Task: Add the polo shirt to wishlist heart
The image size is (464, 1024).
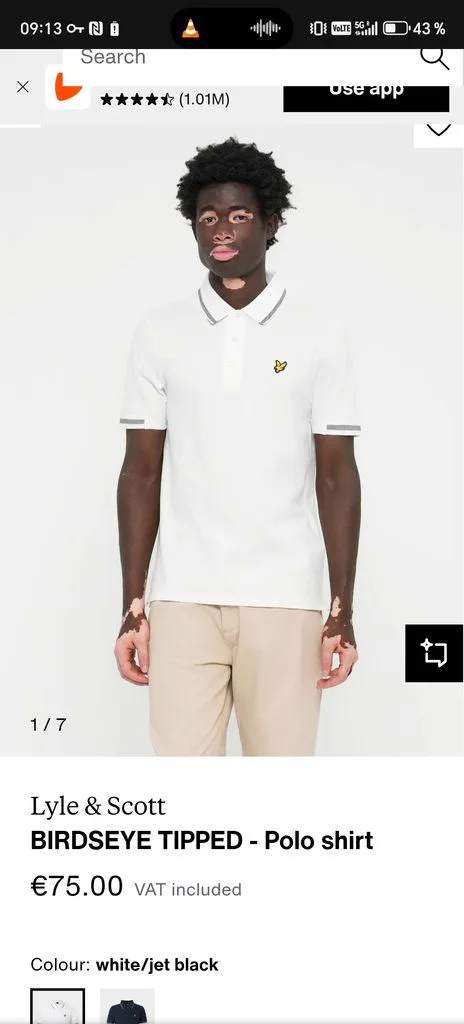Action: coord(439,133)
